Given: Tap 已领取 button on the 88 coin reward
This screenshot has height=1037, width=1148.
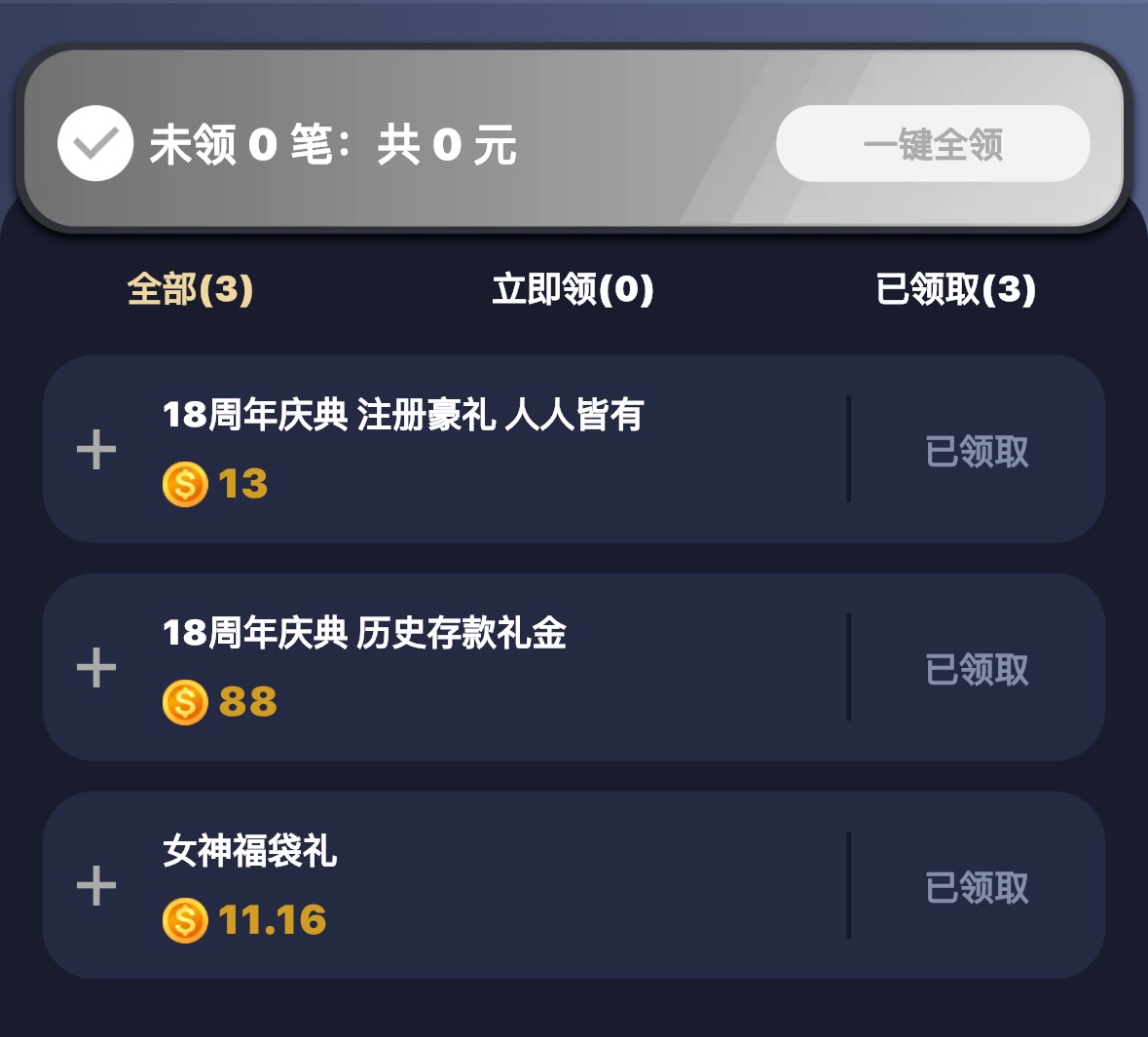Looking at the screenshot, I should pos(977,669).
